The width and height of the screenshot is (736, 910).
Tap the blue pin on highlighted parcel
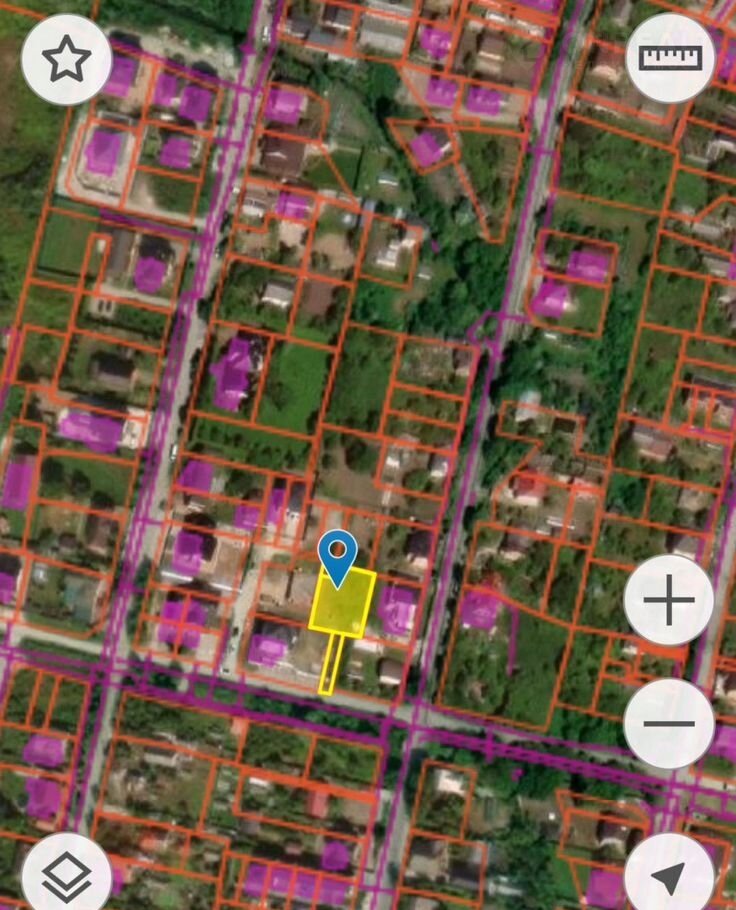pyautogui.click(x=339, y=553)
